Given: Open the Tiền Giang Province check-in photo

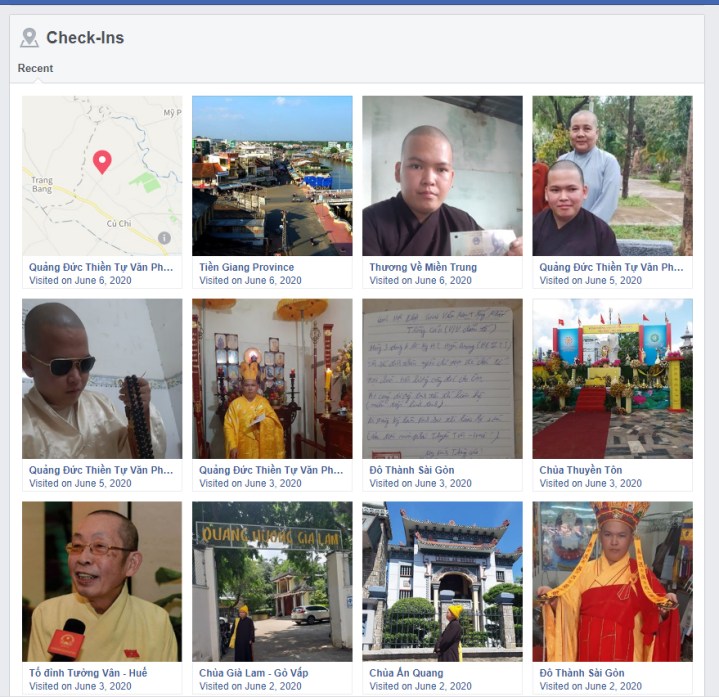Looking at the screenshot, I should [x=272, y=176].
